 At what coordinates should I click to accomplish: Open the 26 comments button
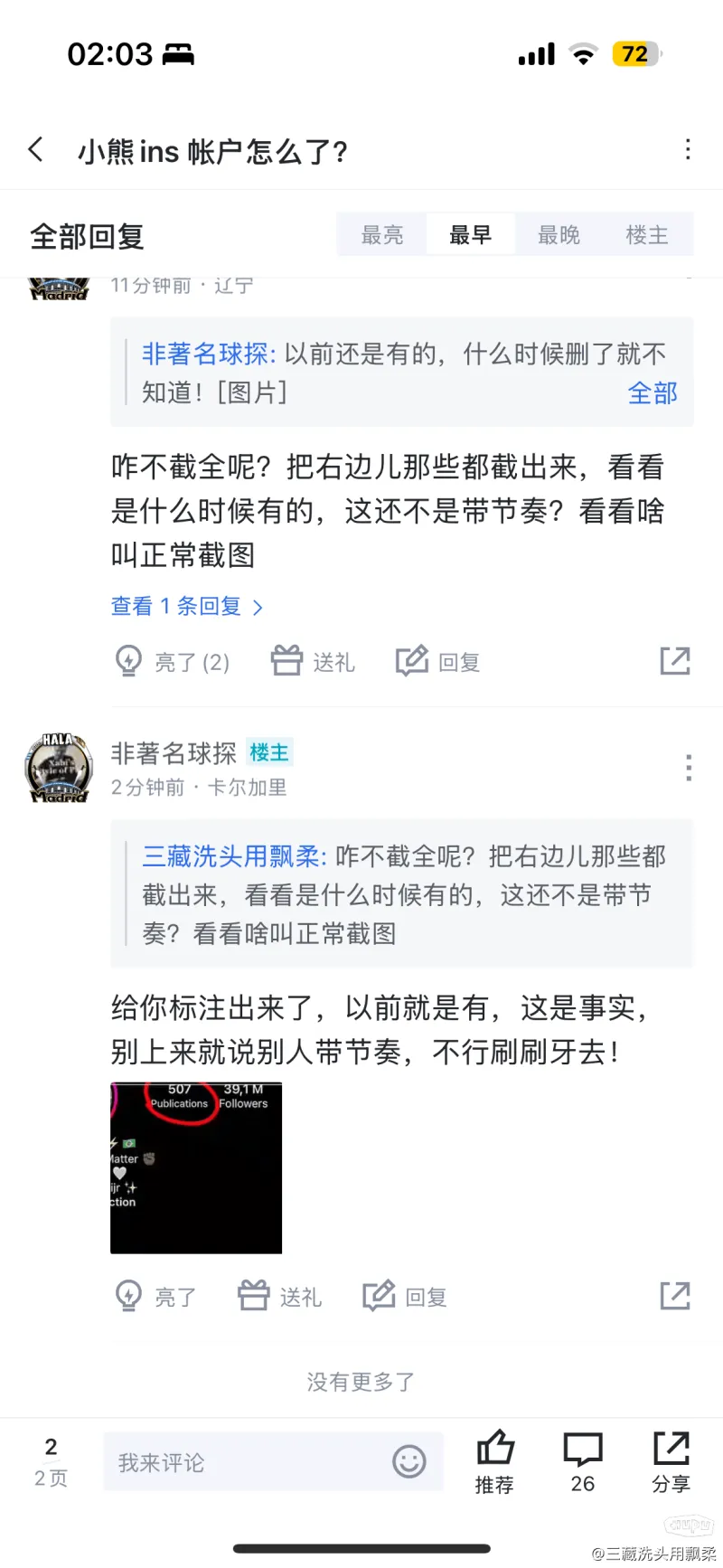(x=583, y=1462)
